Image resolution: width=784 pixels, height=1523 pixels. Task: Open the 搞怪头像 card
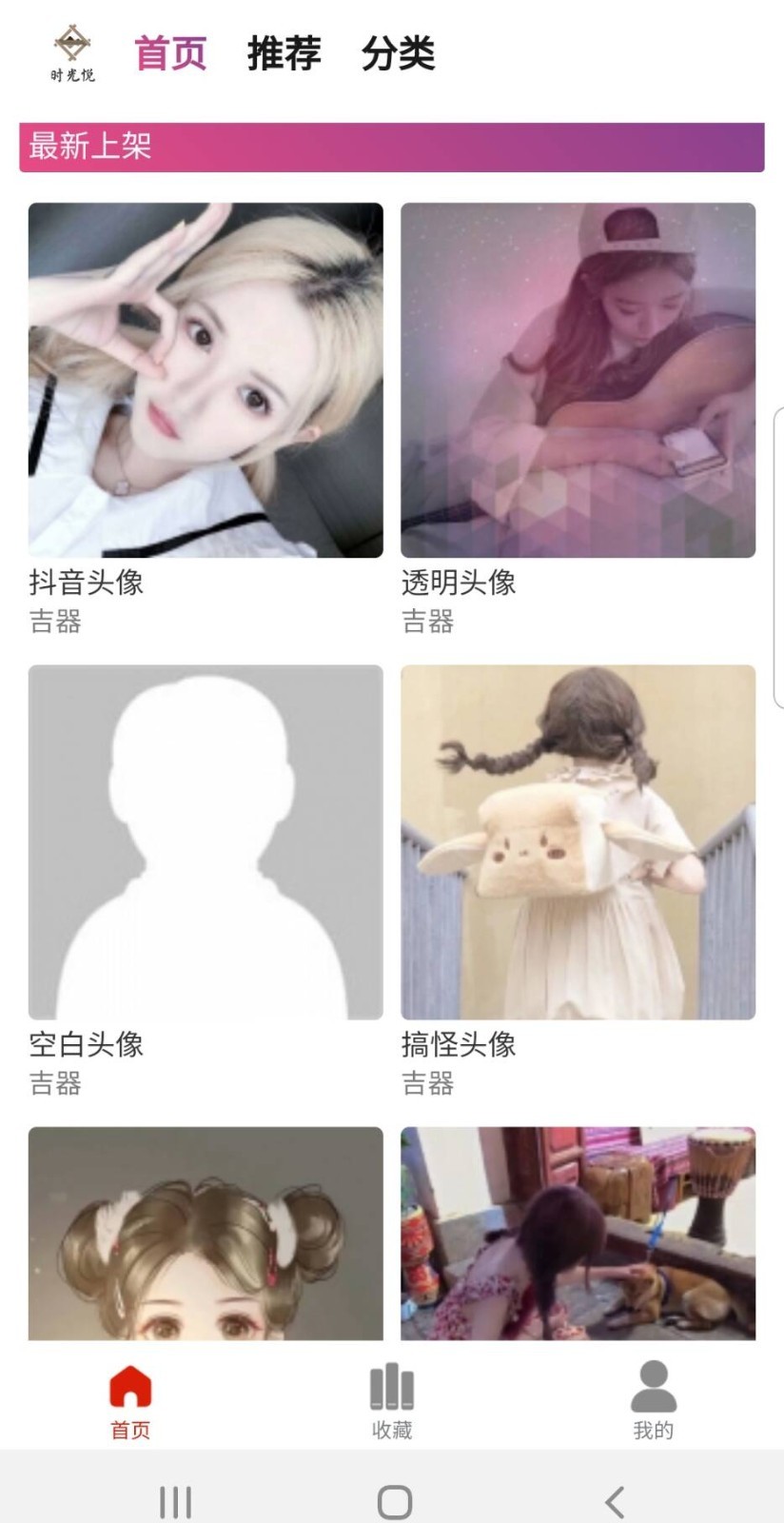[x=578, y=842]
